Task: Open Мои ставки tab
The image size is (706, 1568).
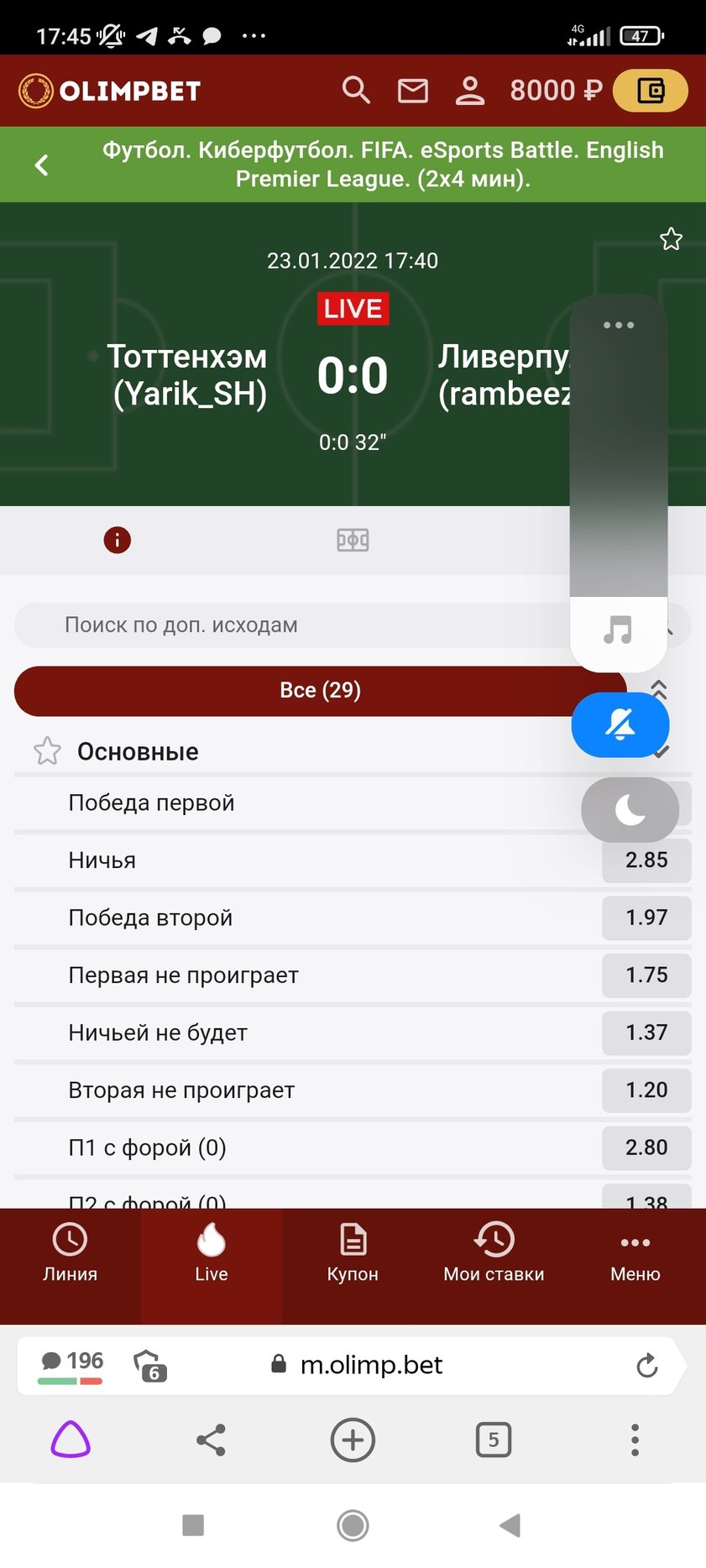Action: coord(494,1253)
